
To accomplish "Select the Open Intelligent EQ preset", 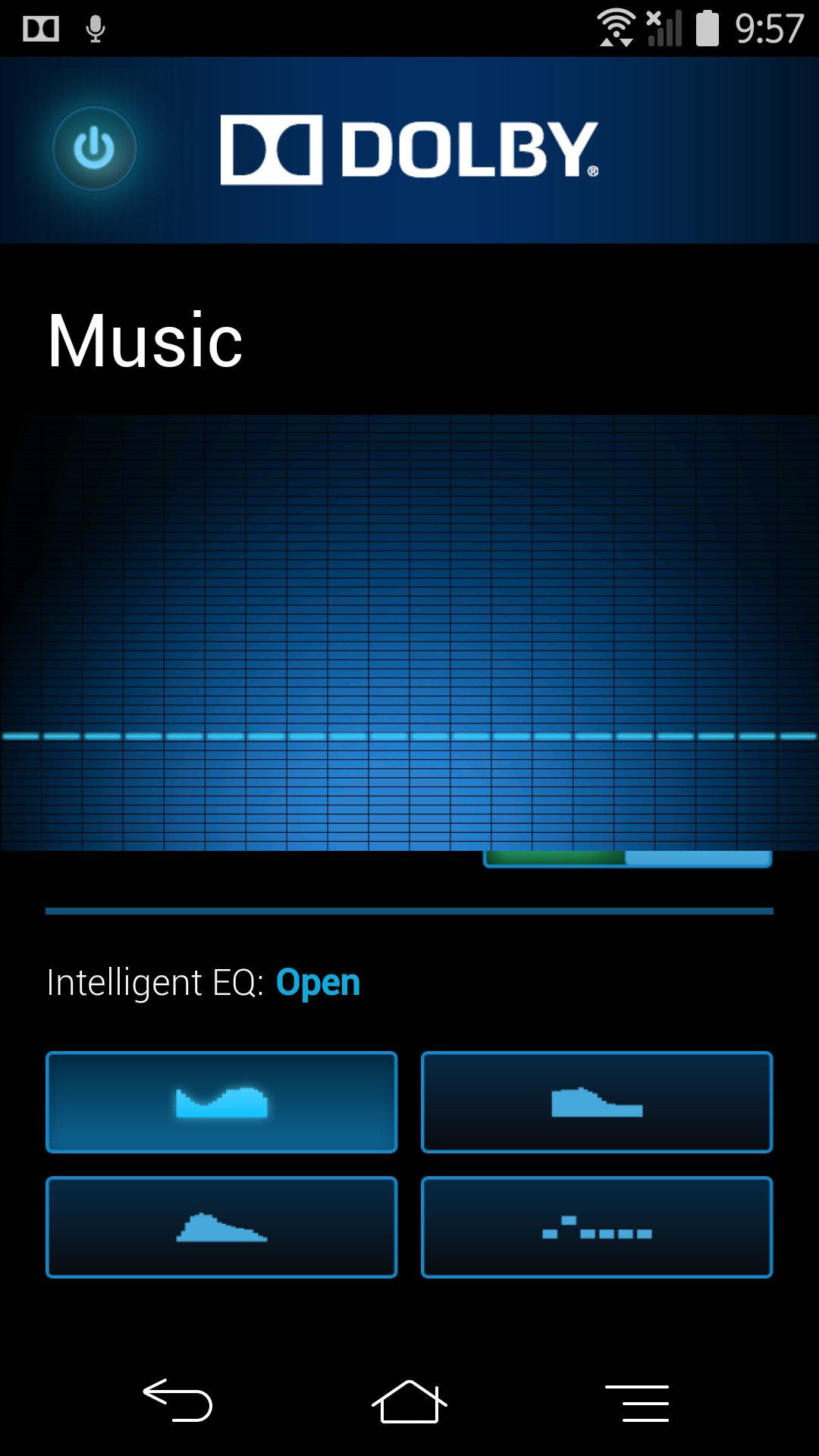I will (x=221, y=1102).
